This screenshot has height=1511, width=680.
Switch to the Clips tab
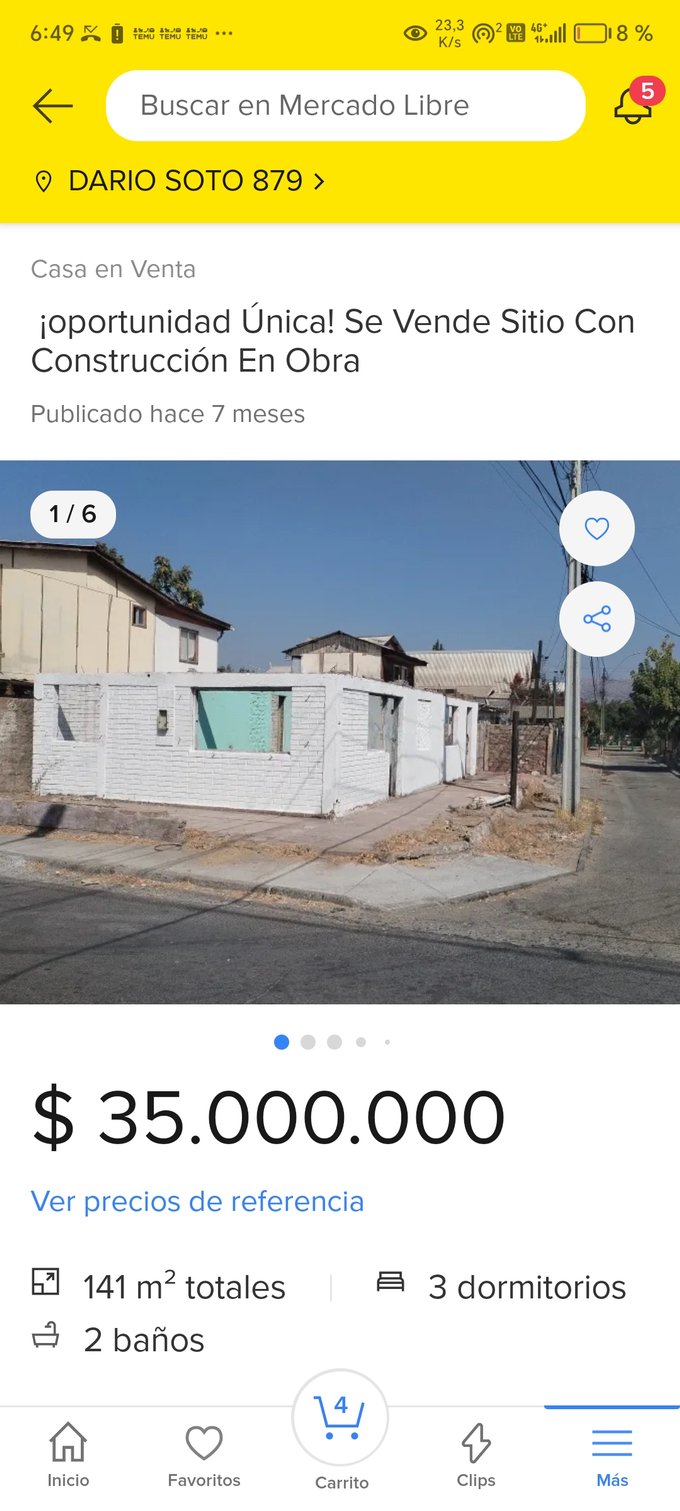pos(476,1455)
